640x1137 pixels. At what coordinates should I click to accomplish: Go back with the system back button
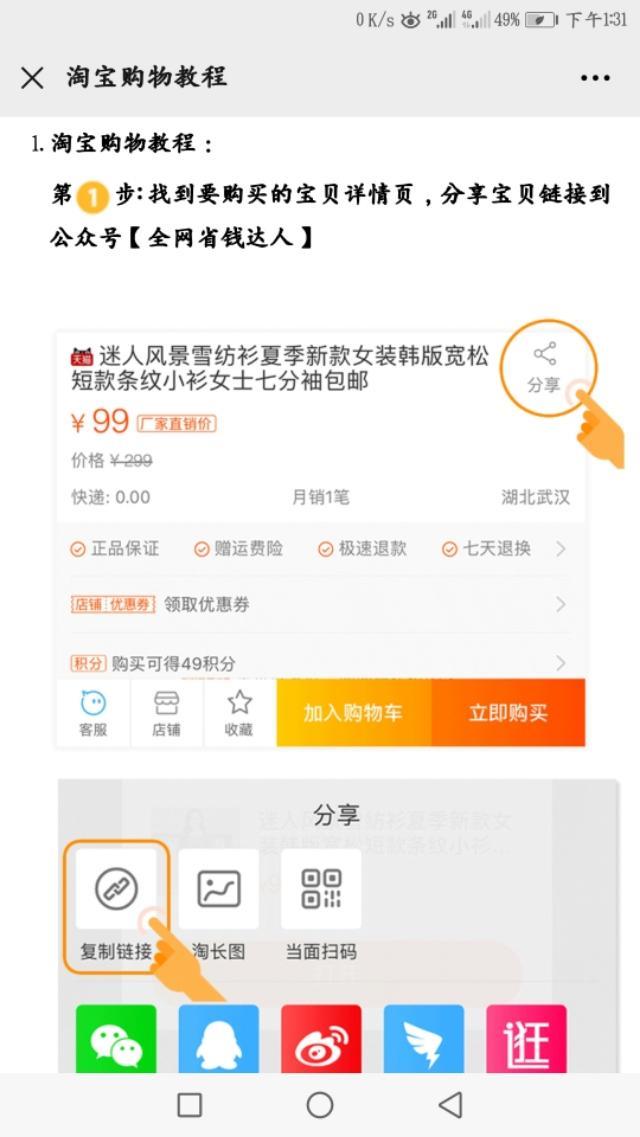(450, 1104)
